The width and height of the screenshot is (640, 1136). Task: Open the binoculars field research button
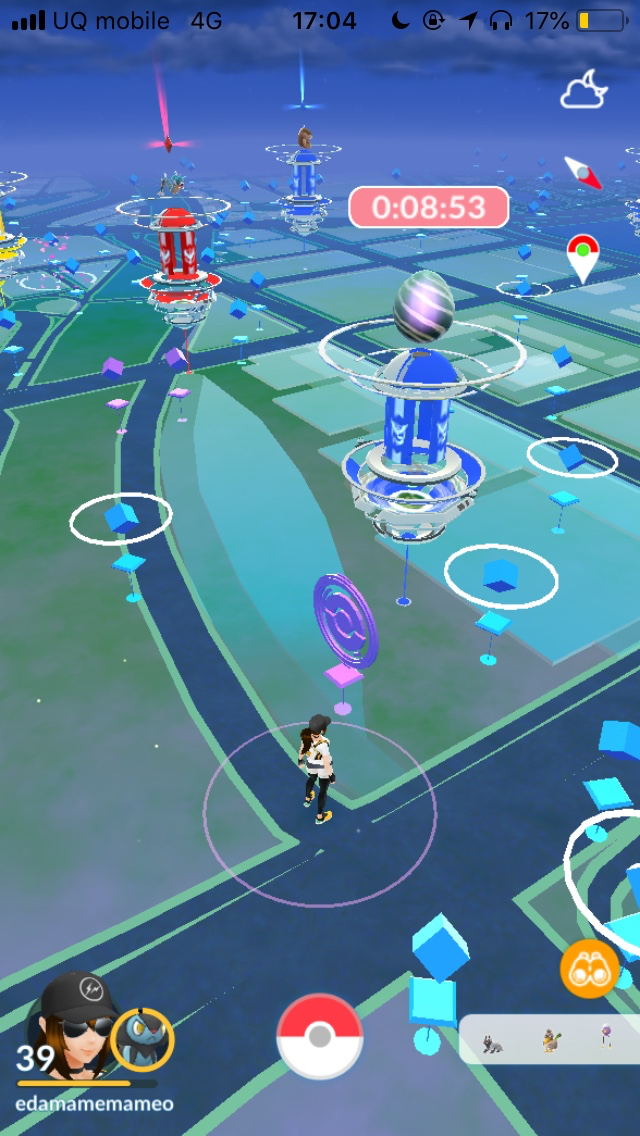586,969
